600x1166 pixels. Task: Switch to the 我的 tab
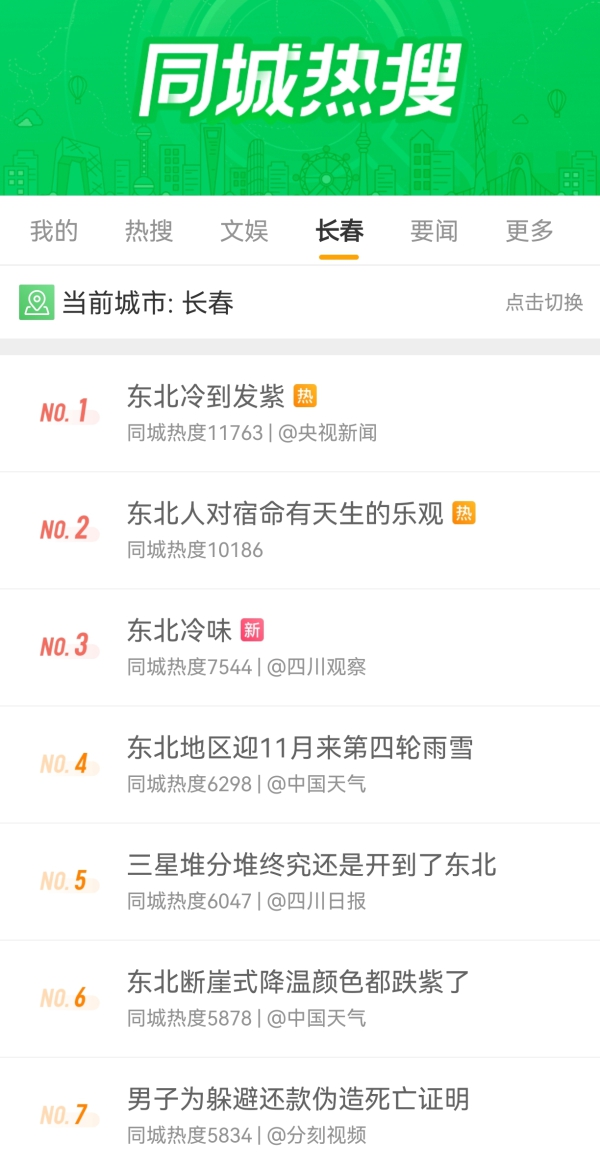pyautogui.click(x=54, y=232)
